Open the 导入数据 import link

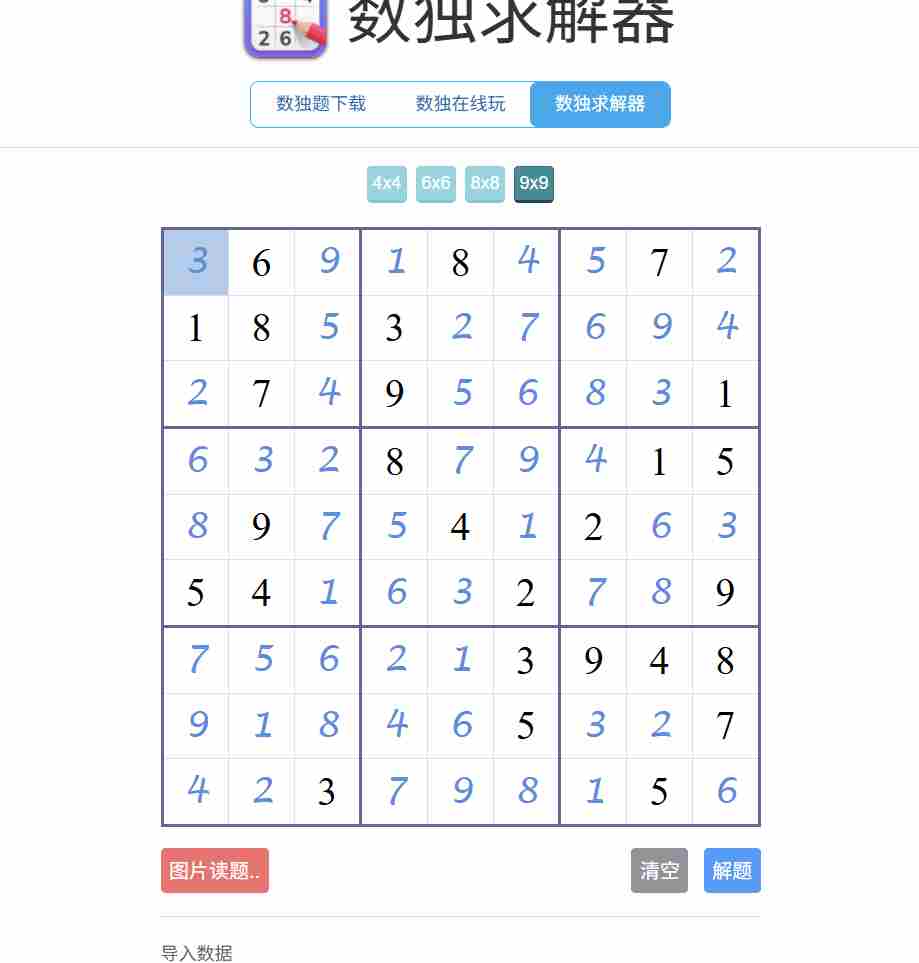click(x=196, y=952)
